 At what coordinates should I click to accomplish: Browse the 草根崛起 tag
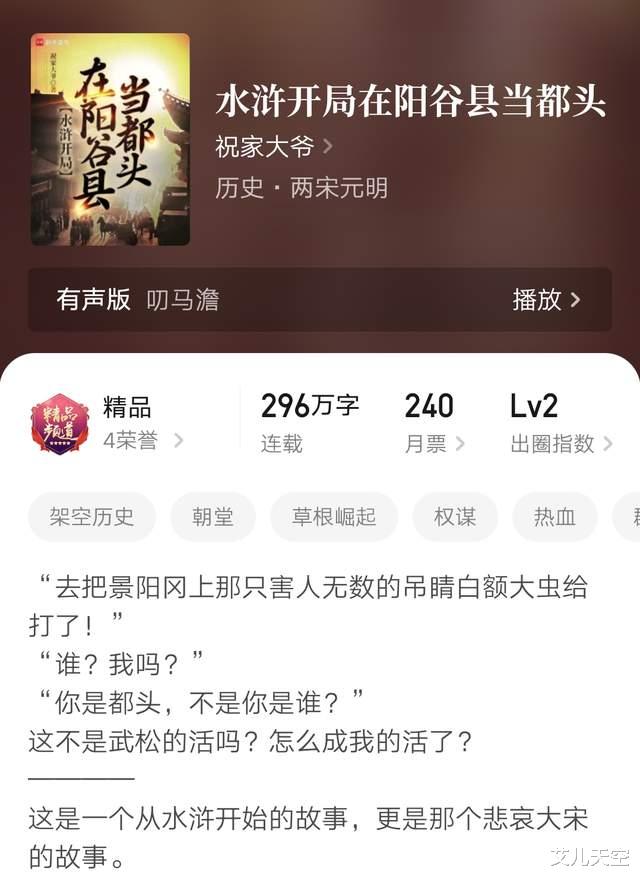334,517
